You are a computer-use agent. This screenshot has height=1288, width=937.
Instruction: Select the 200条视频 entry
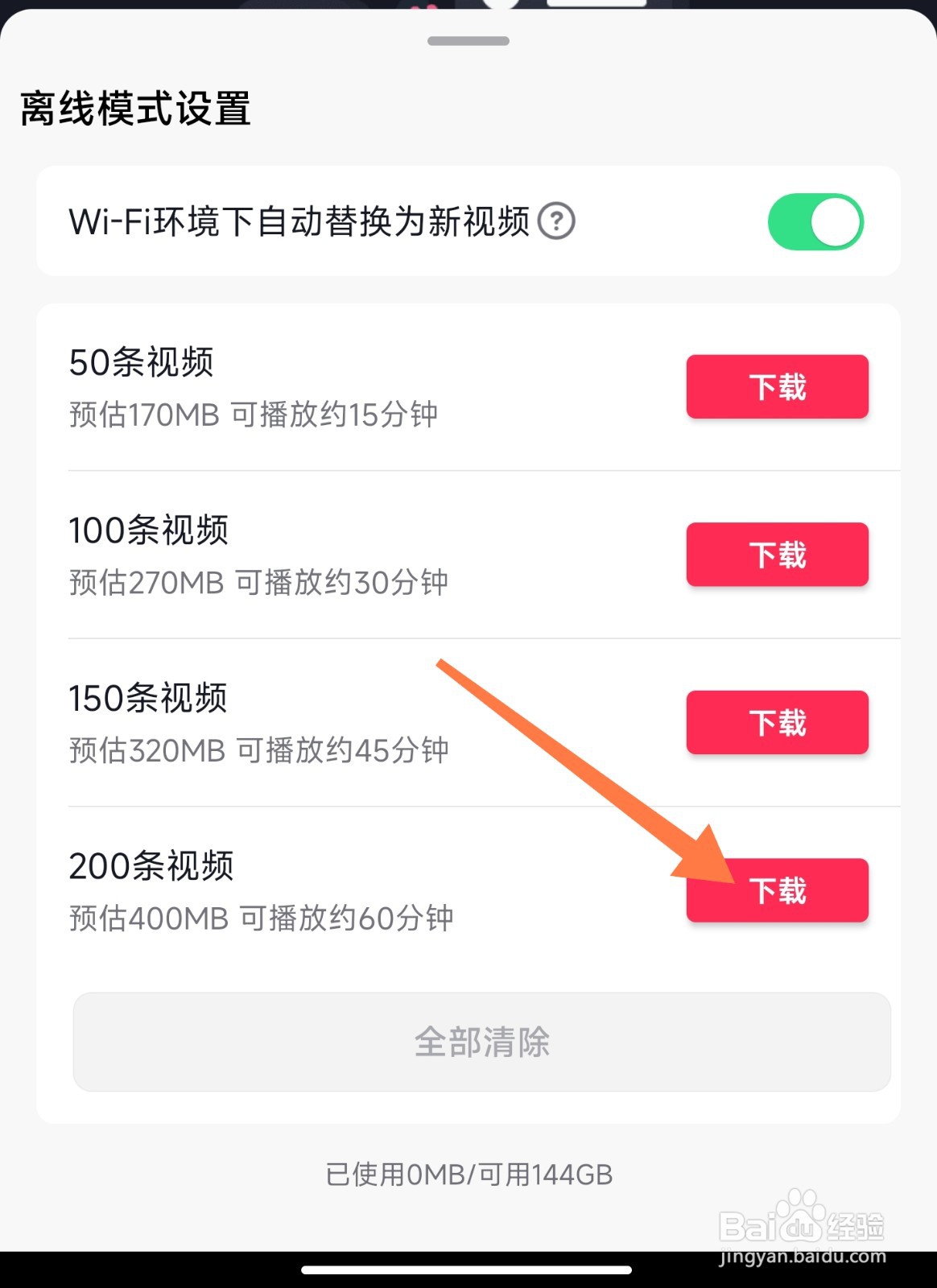(149, 867)
